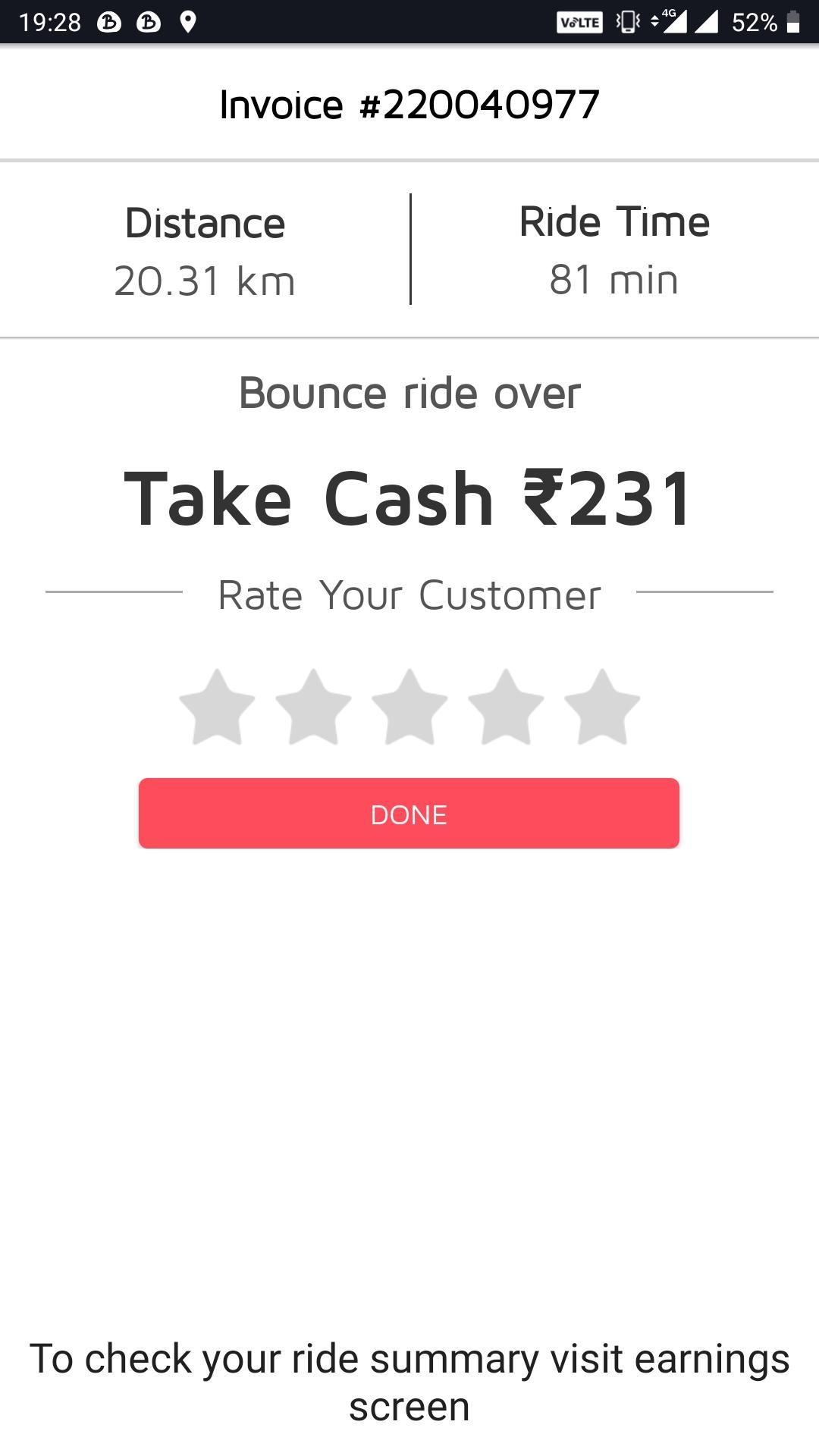Tap the DONE button
The width and height of the screenshot is (819, 1456).
pos(409,814)
